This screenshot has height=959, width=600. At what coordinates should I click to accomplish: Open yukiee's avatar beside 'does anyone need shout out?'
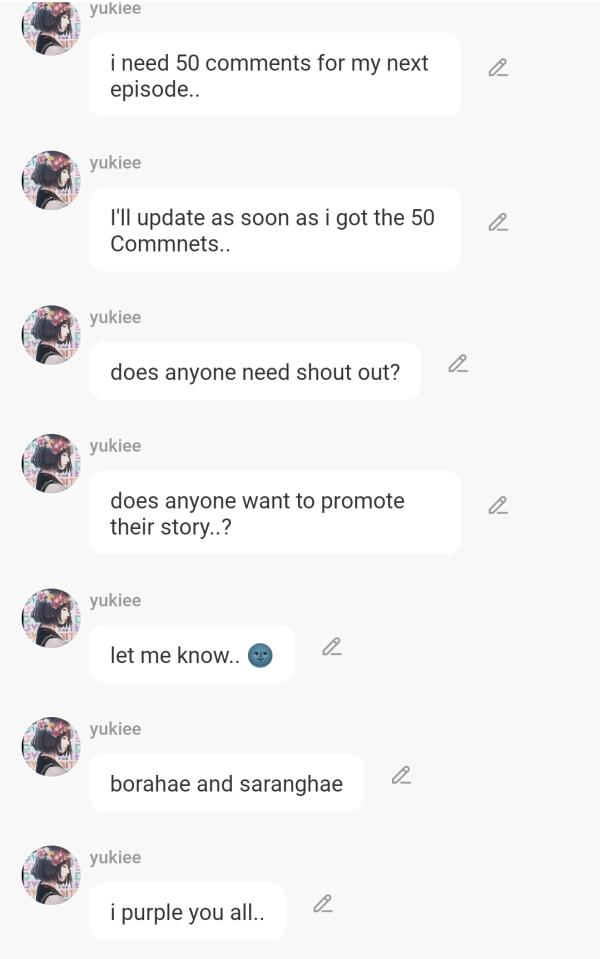51,335
